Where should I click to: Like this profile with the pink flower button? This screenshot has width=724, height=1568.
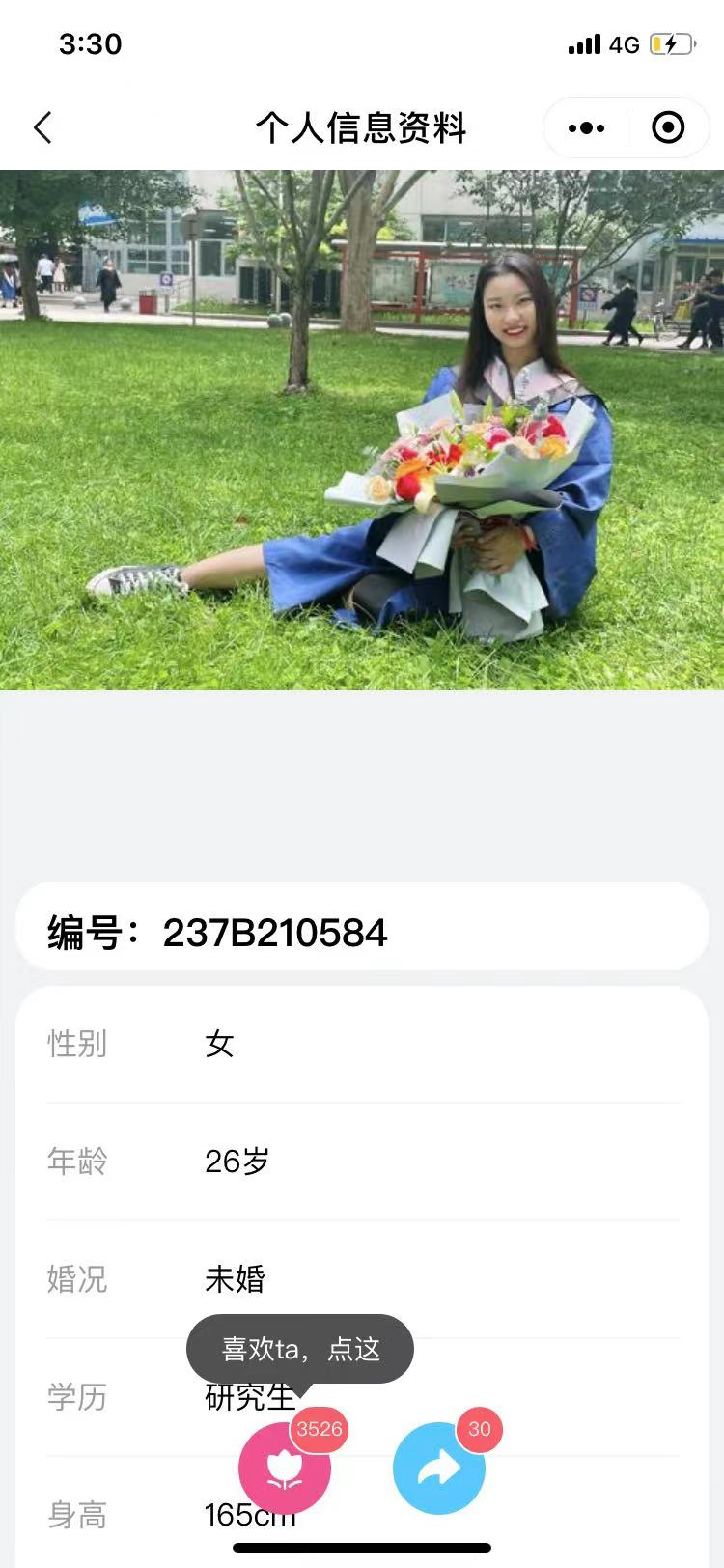285,1469
